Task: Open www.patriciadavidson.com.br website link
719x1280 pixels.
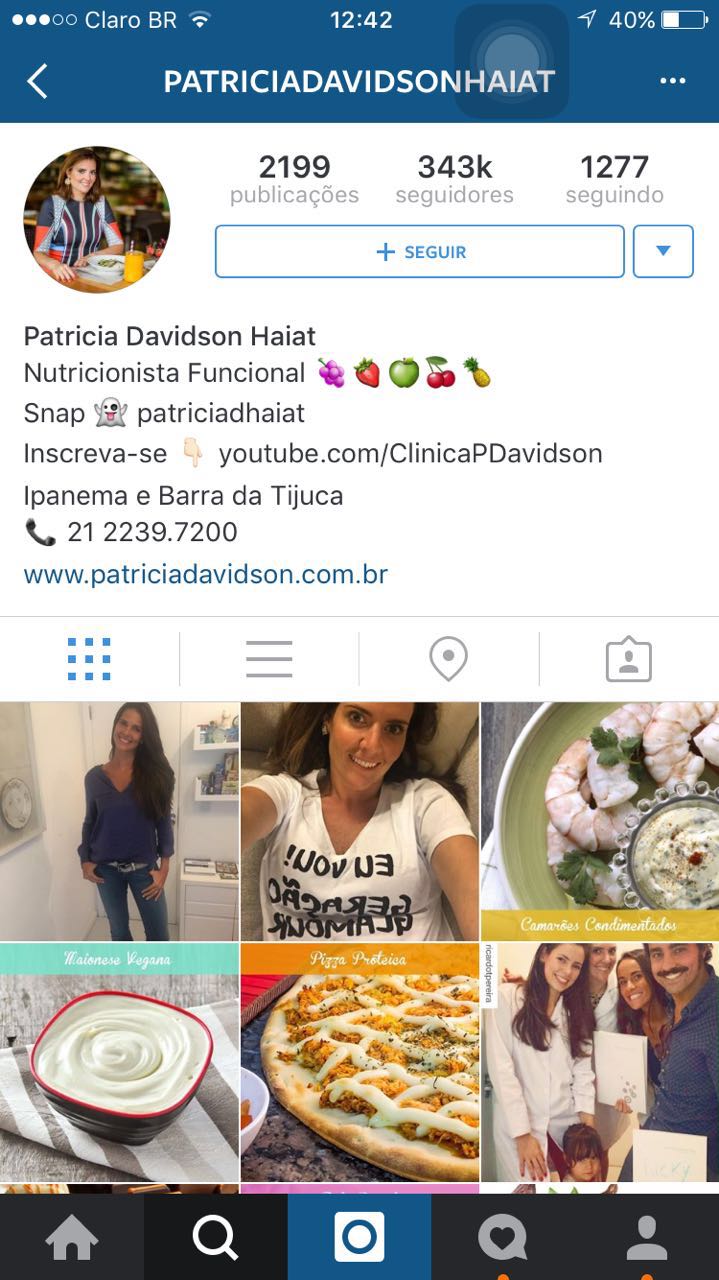Action: pyautogui.click(x=206, y=575)
